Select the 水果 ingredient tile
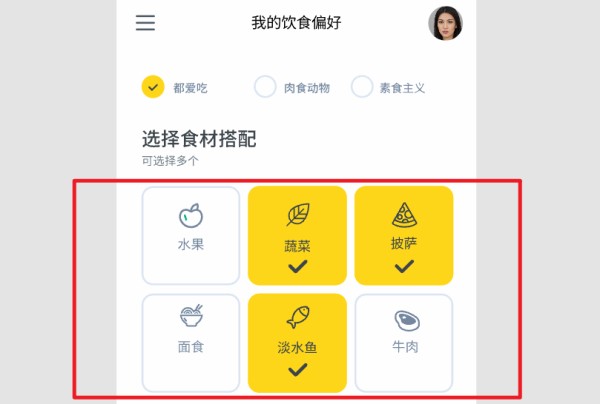The height and width of the screenshot is (404, 600). 191,234
